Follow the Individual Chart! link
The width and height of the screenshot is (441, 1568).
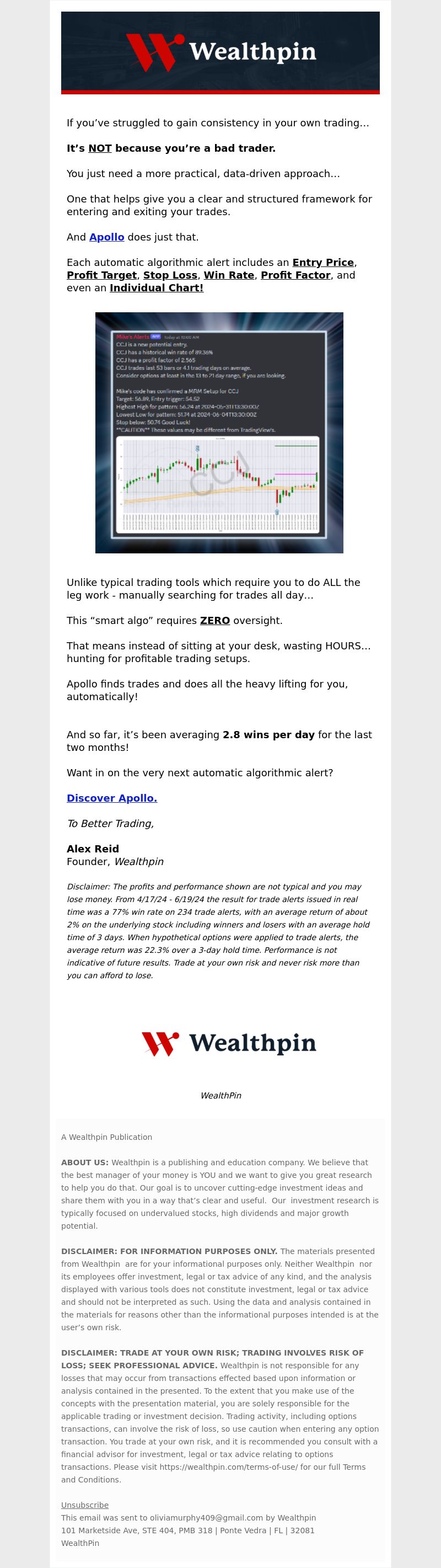pos(157,288)
